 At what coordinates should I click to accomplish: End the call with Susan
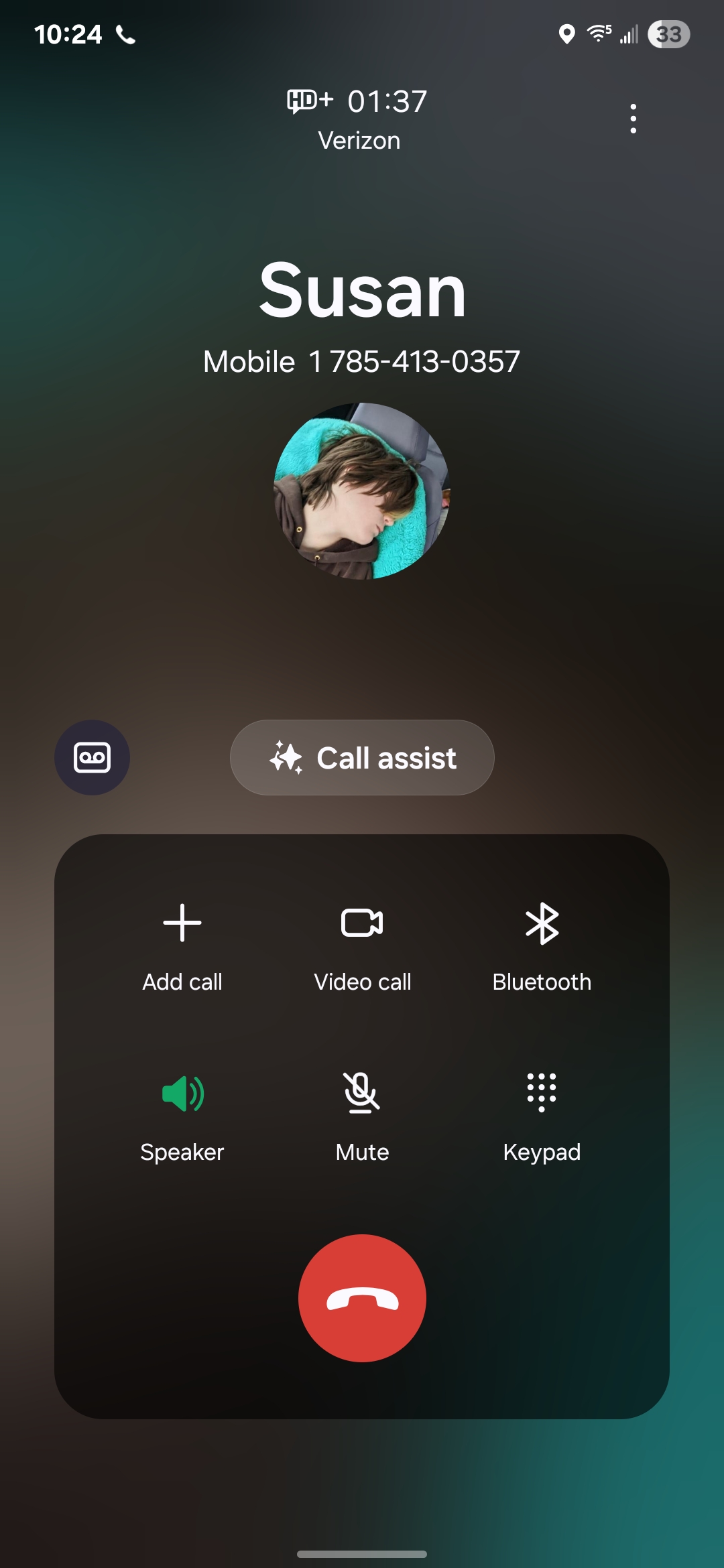click(362, 1298)
